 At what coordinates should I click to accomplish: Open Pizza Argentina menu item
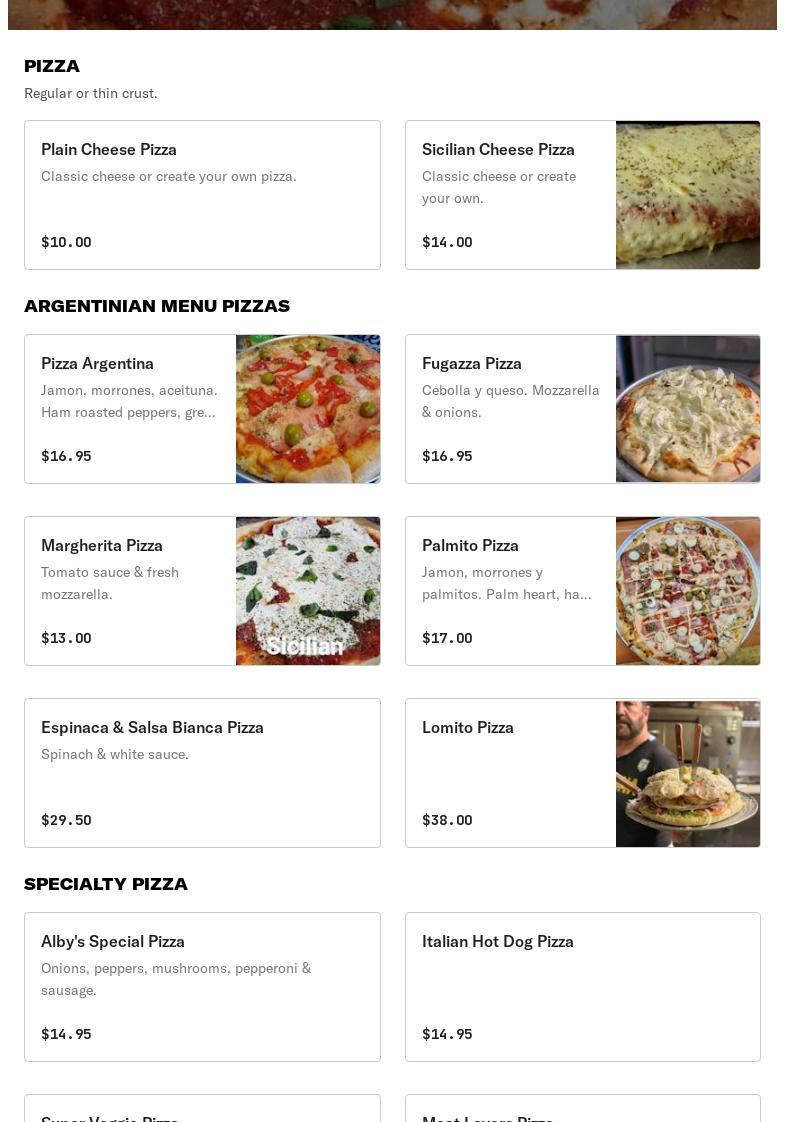pyautogui.click(x=202, y=409)
